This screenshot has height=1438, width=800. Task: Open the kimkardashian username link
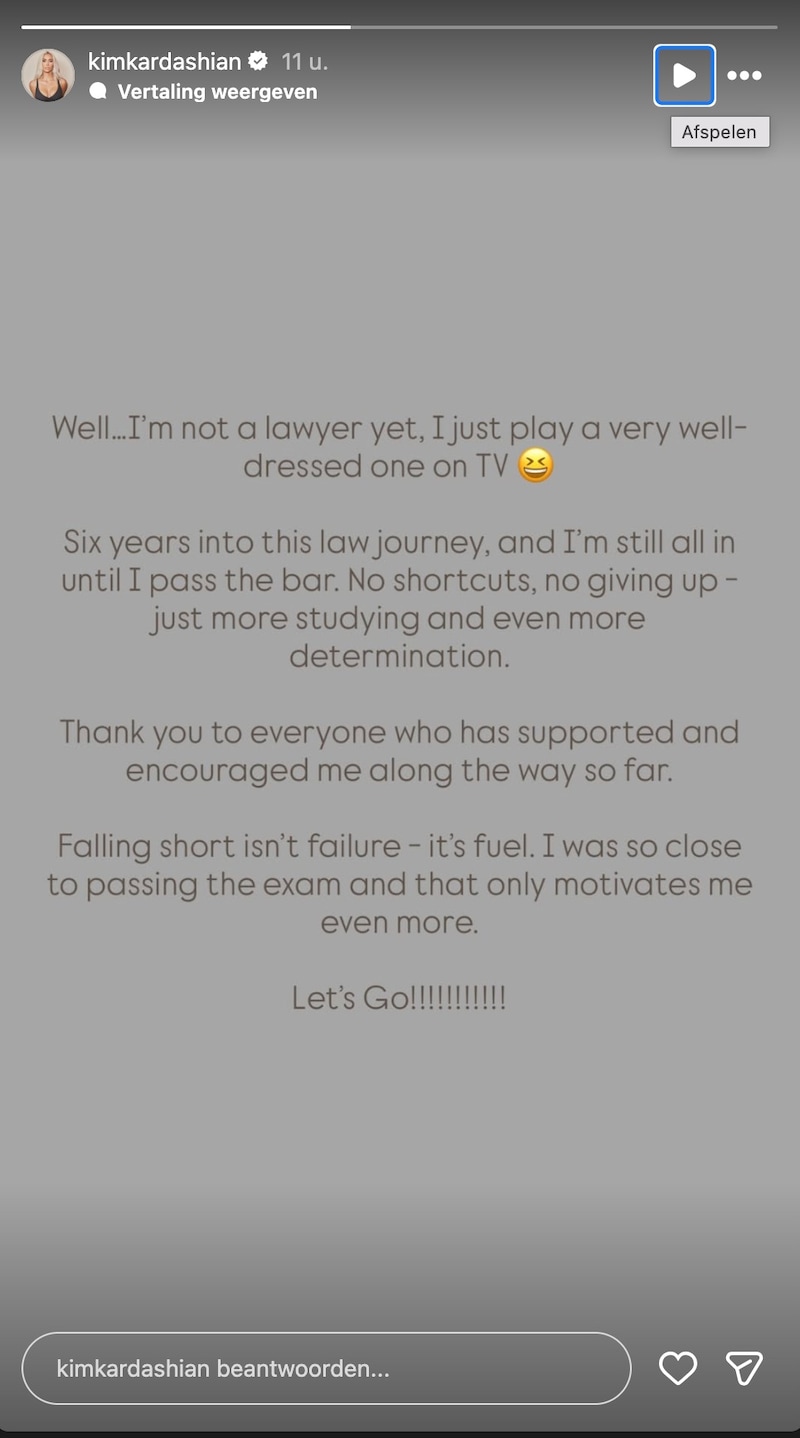[164, 61]
